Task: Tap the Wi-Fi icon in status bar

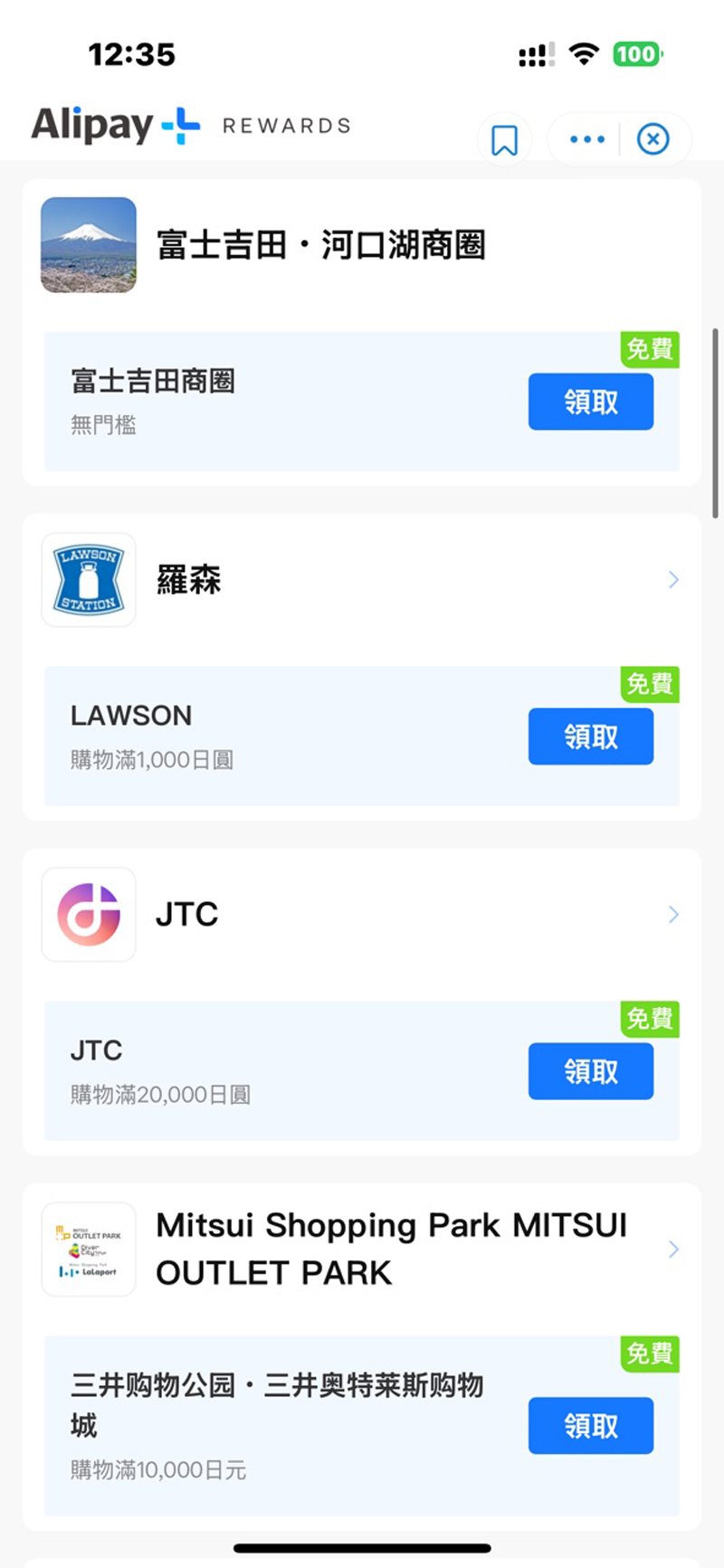Action: (582, 54)
